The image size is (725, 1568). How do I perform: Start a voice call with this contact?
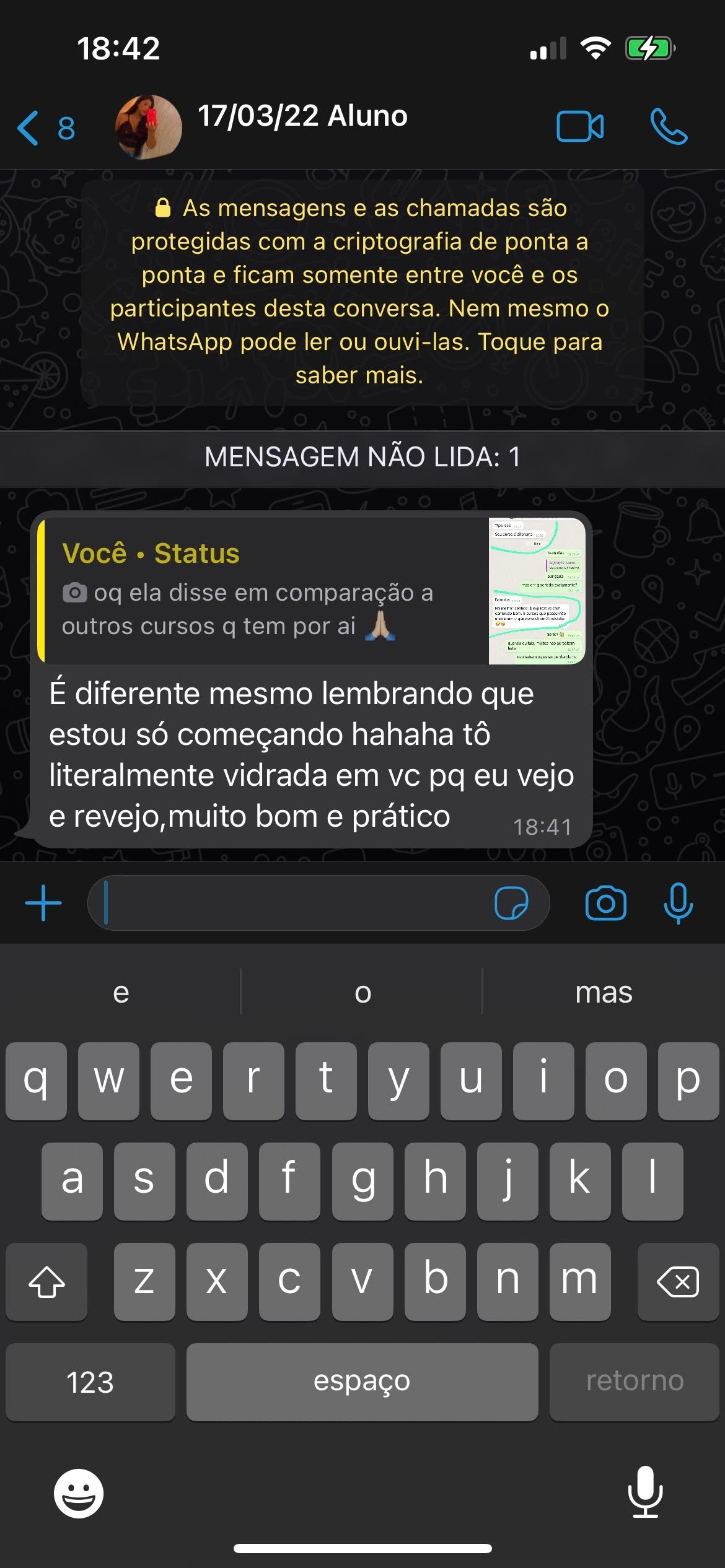pyautogui.click(x=668, y=127)
